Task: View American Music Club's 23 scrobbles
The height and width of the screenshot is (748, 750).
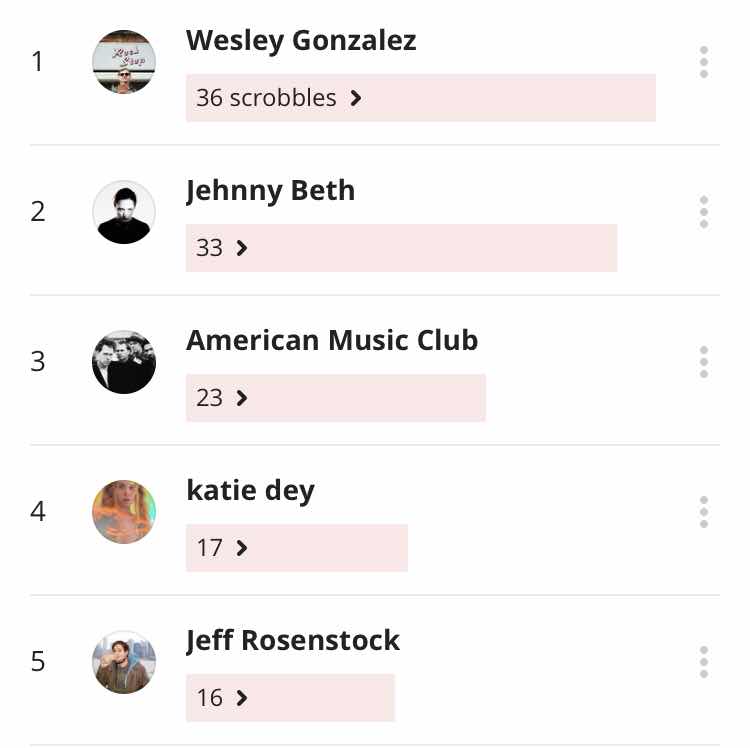Action: [x=222, y=398]
